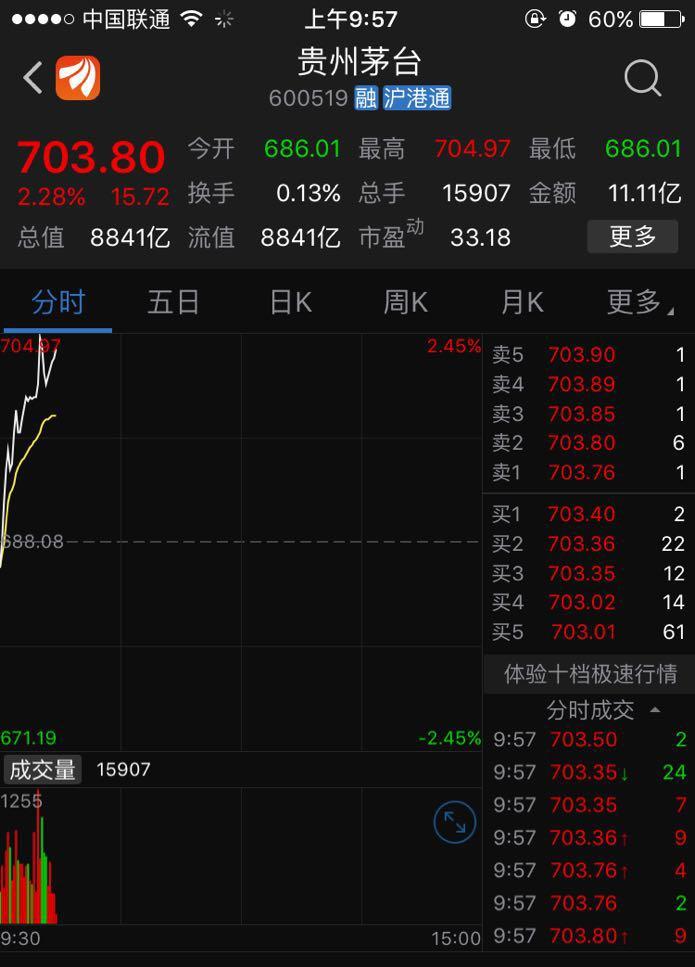Select the 日K chart tab
The width and height of the screenshot is (695, 967).
[x=290, y=302]
